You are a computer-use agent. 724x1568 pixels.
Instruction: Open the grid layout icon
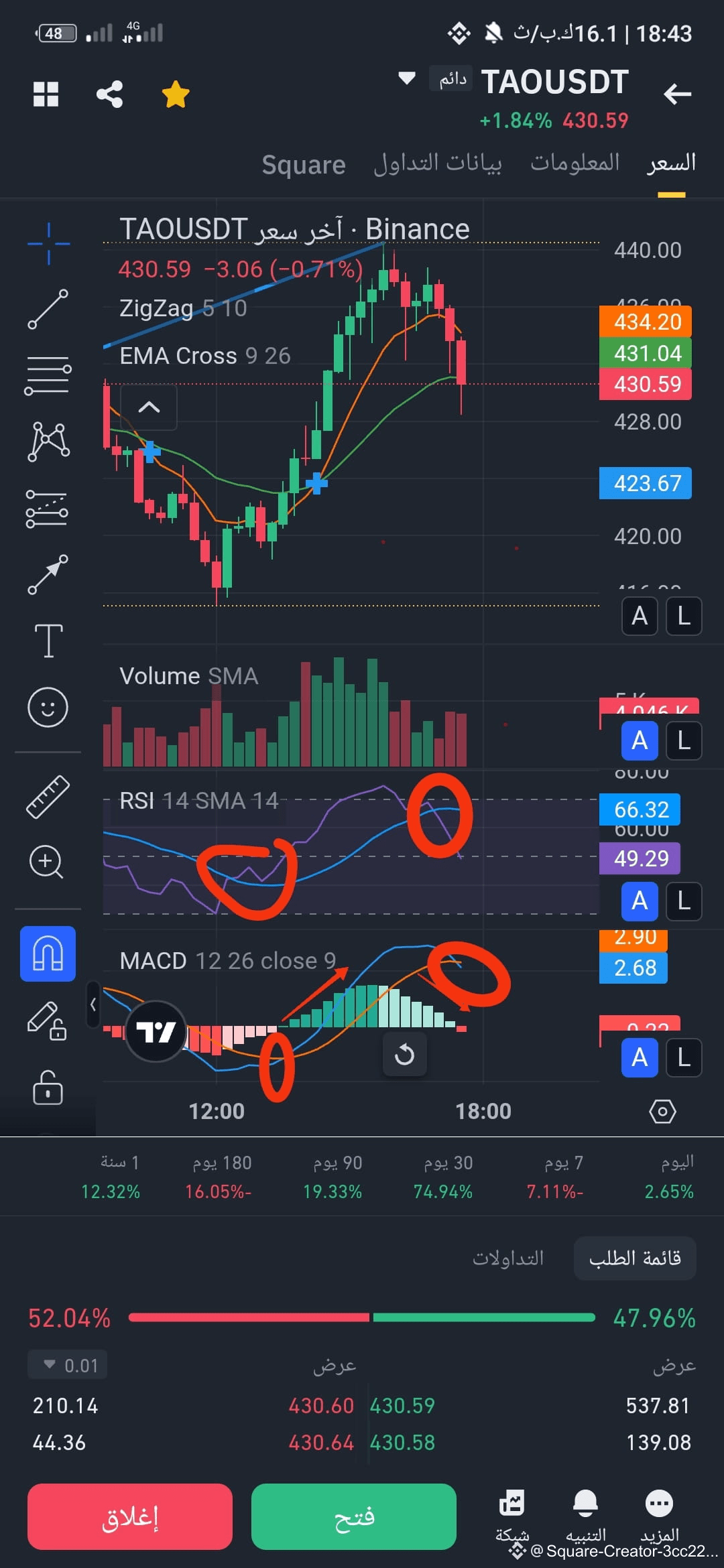46,94
